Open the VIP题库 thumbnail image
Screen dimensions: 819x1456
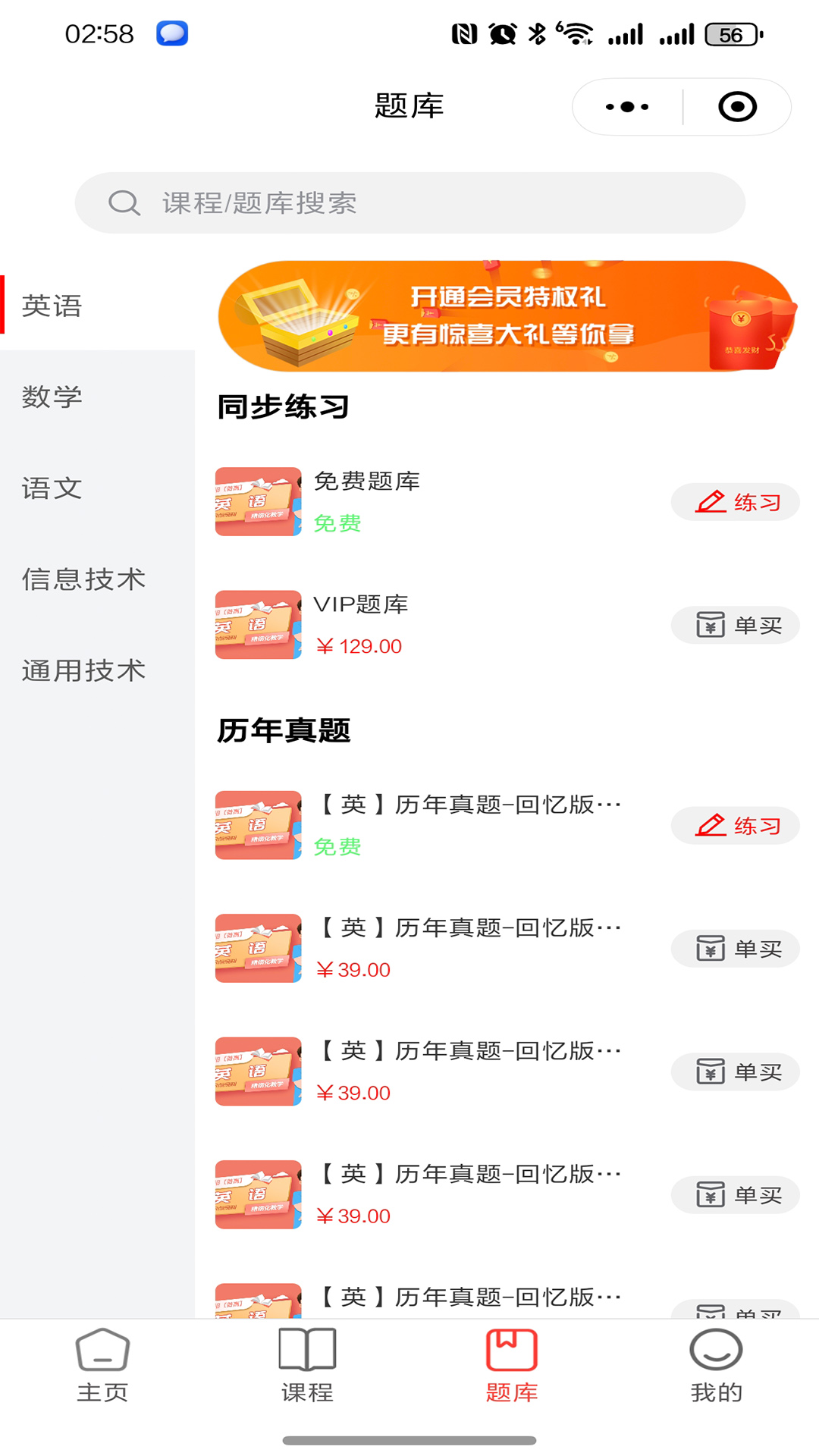[x=258, y=625]
